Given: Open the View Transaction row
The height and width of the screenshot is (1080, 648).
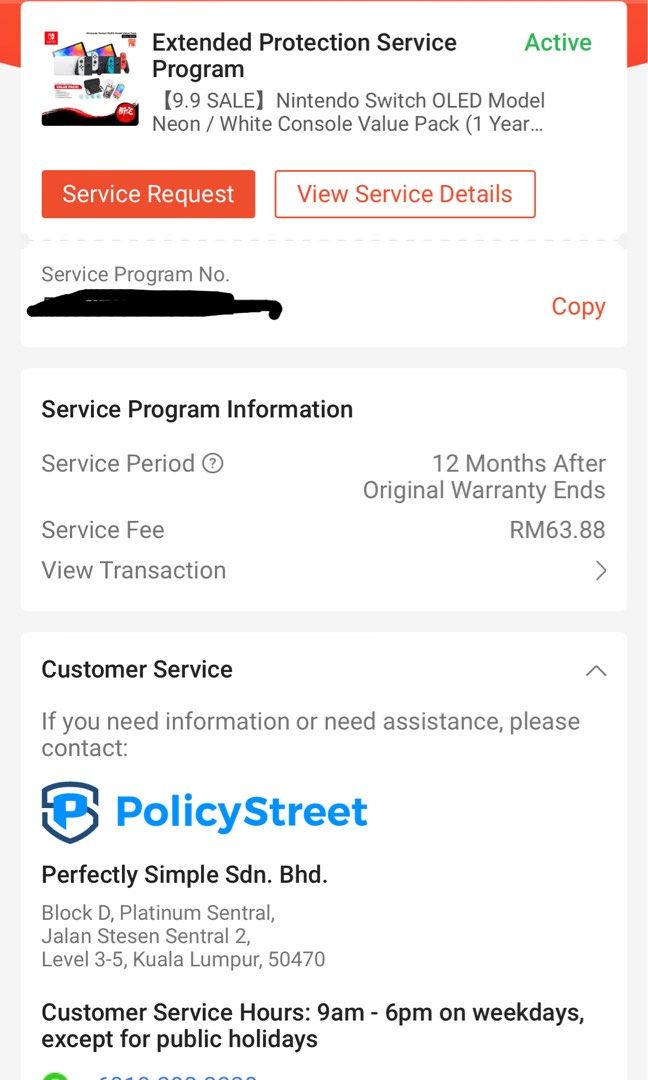Looking at the screenshot, I should point(323,571).
